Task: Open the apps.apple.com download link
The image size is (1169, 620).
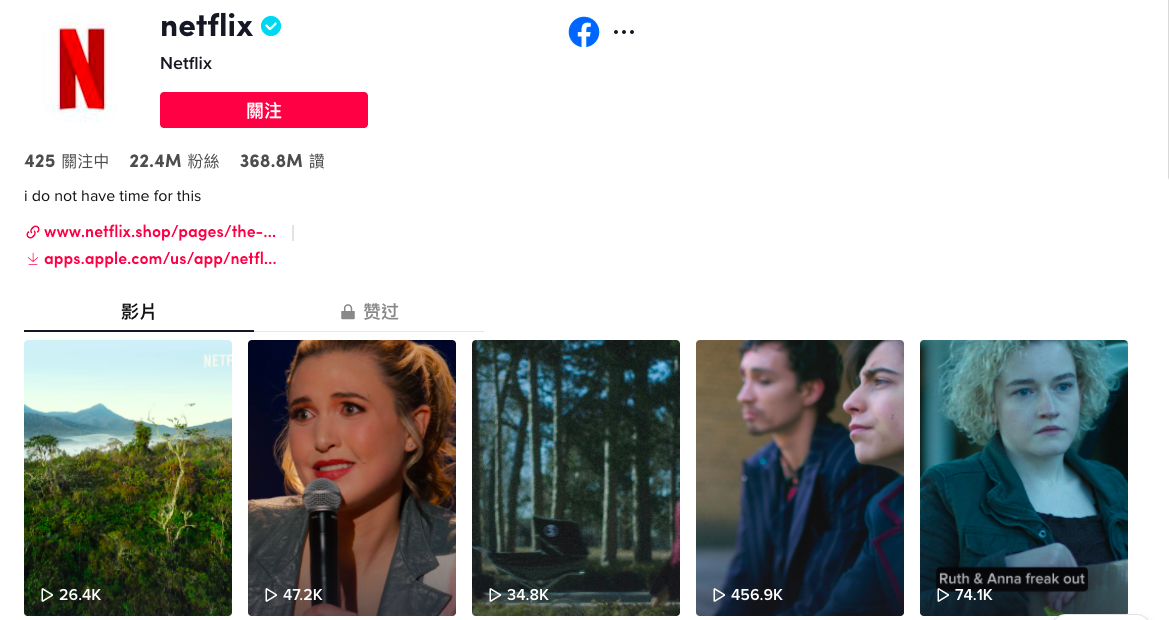Action: [160, 259]
